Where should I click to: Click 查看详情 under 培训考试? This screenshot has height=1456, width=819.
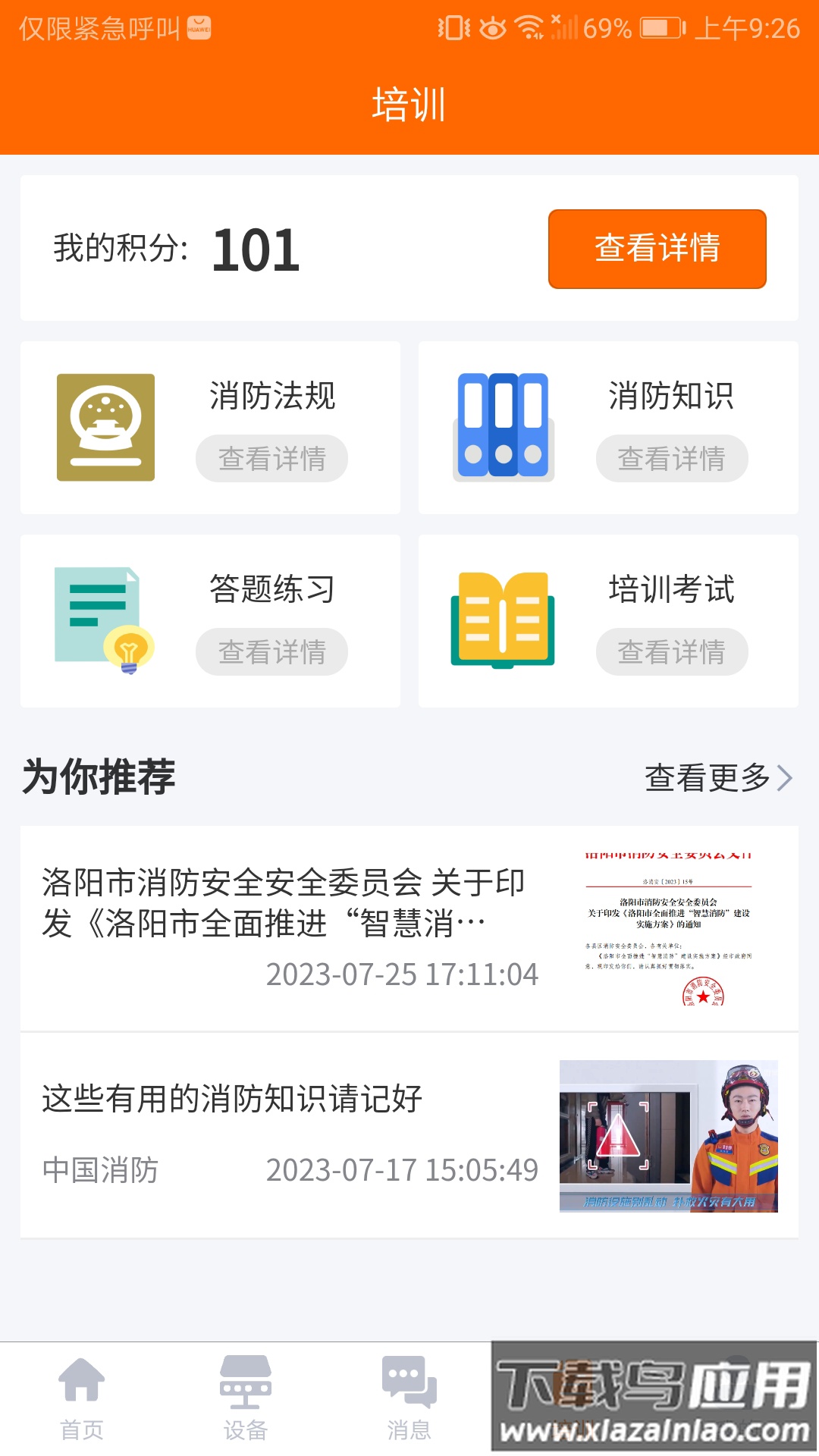click(x=670, y=651)
